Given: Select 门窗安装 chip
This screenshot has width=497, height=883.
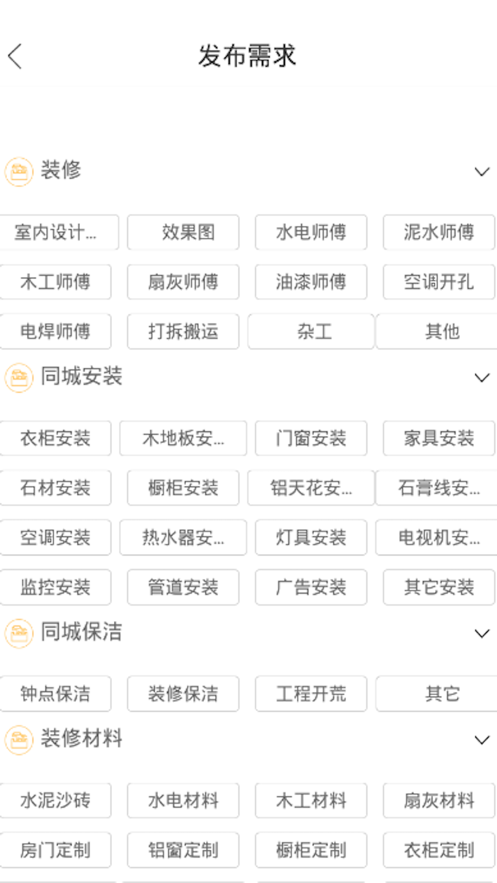Looking at the screenshot, I should pos(311,438).
